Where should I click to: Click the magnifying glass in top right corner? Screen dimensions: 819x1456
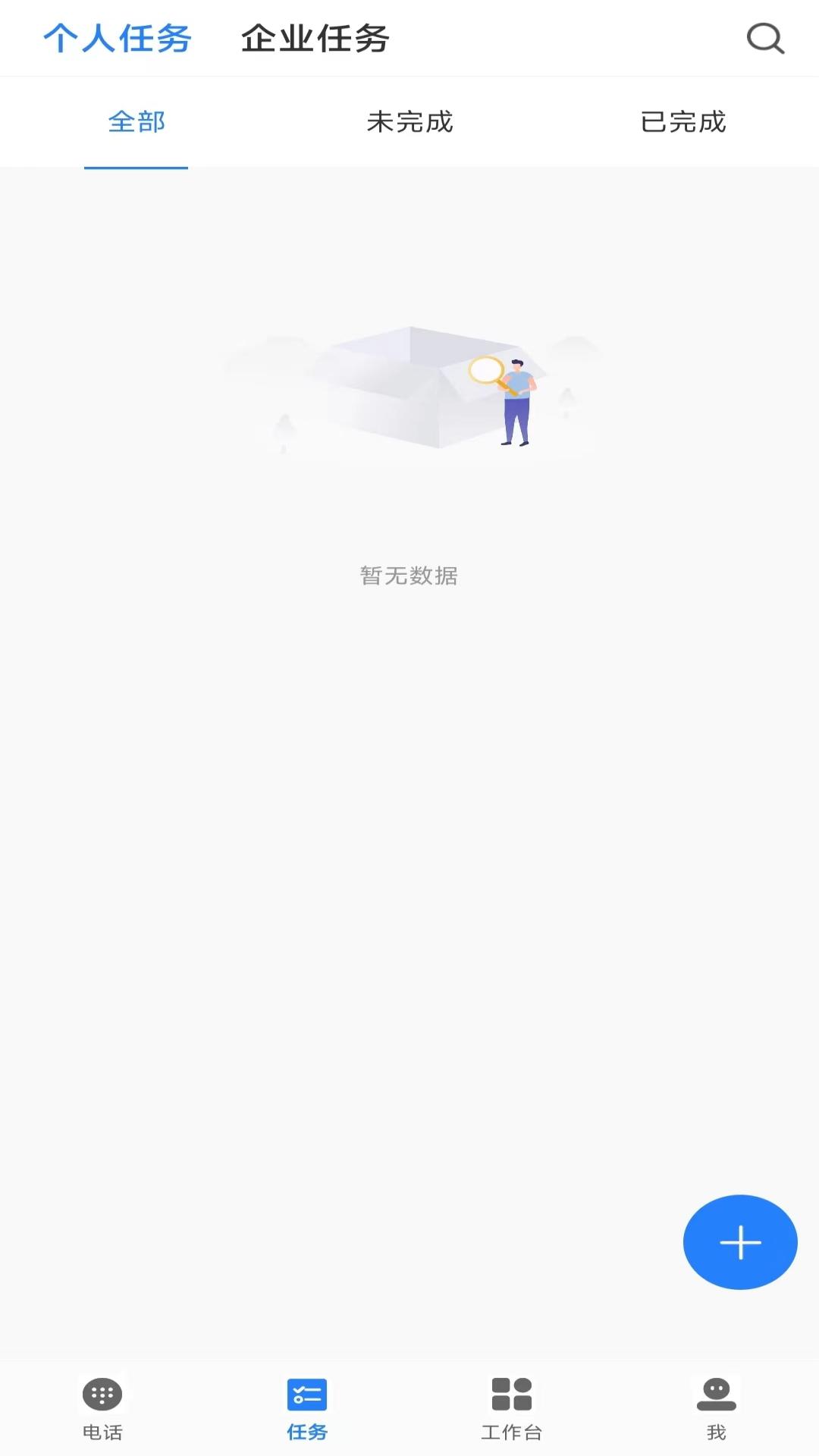tap(766, 38)
